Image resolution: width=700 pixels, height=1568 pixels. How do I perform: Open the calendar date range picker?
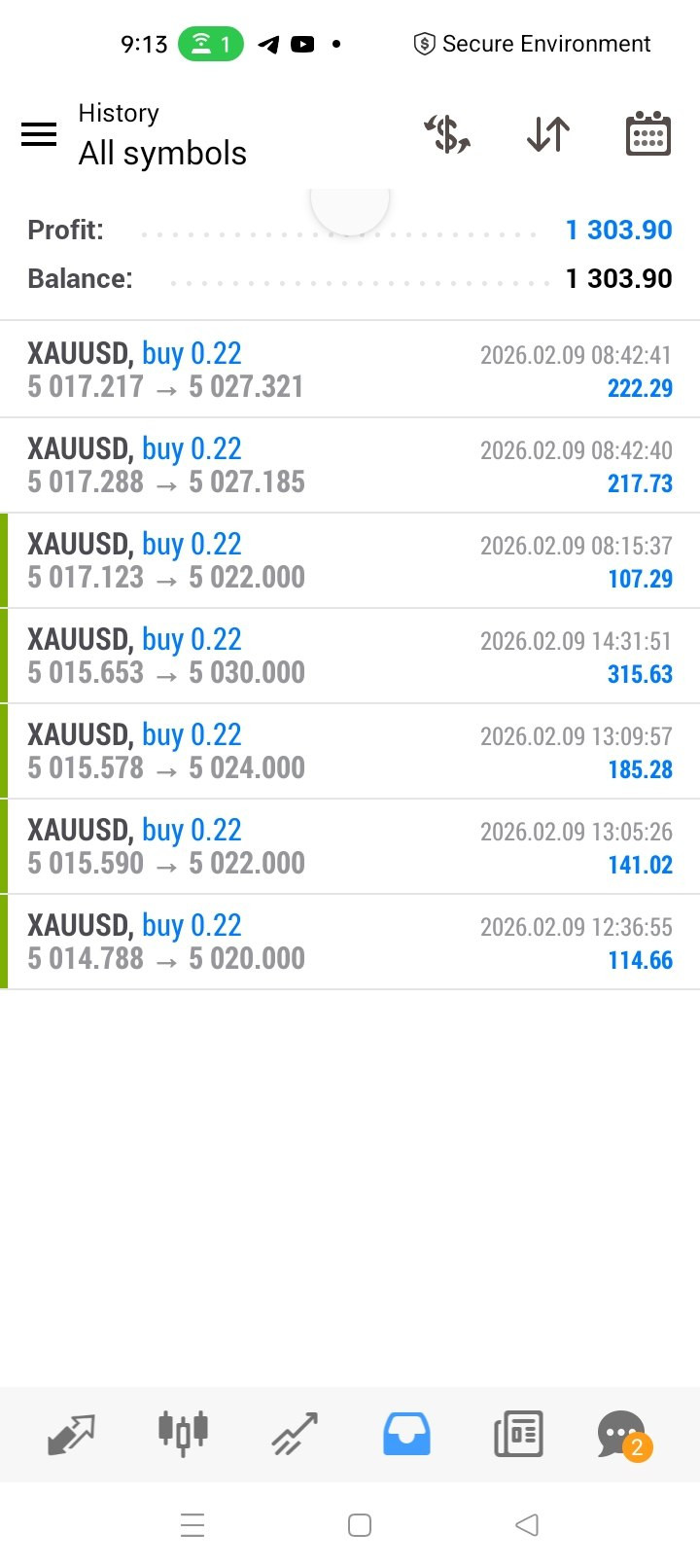647,134
